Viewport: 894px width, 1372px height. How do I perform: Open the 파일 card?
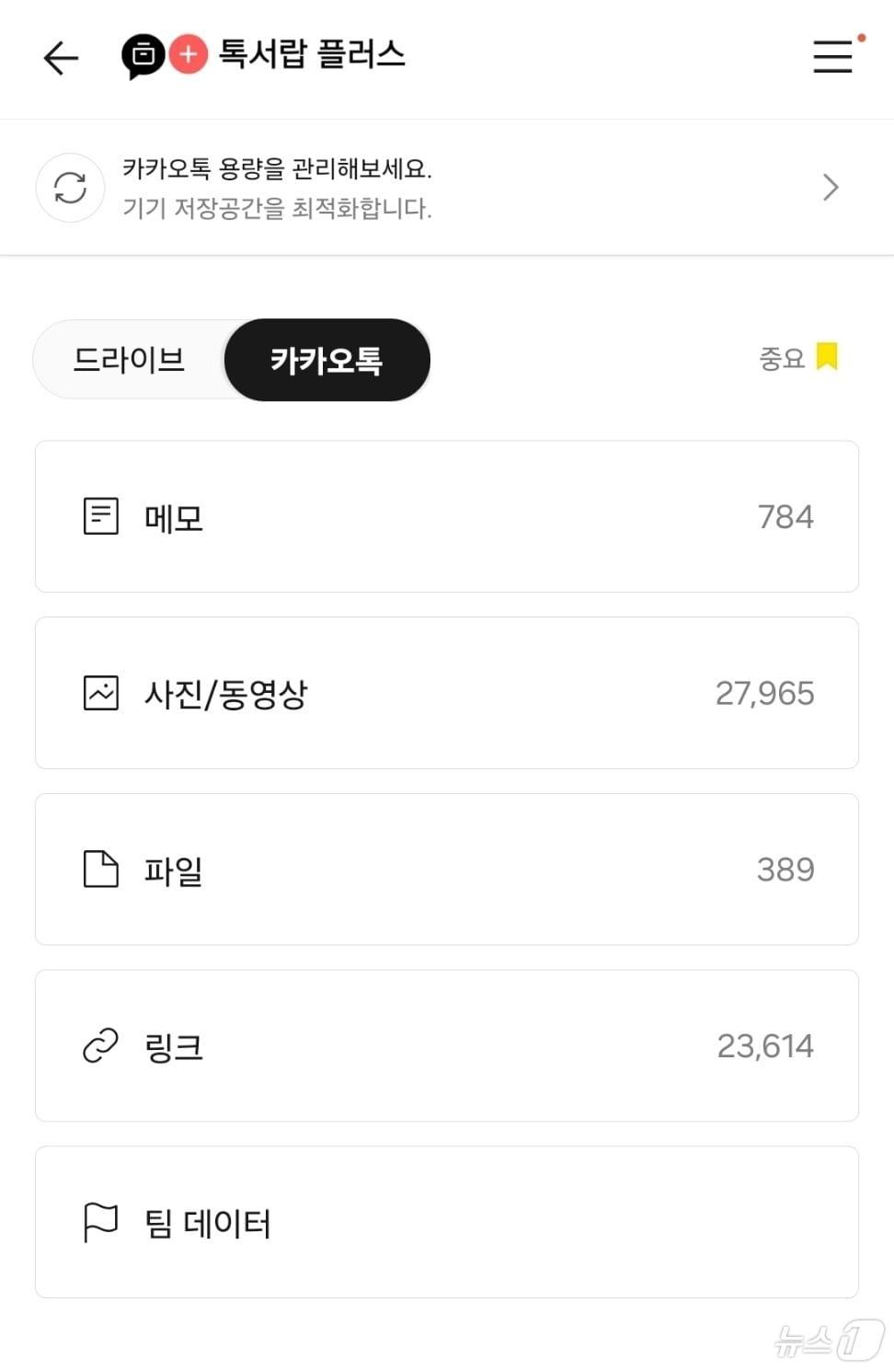(x=447, y=870)
